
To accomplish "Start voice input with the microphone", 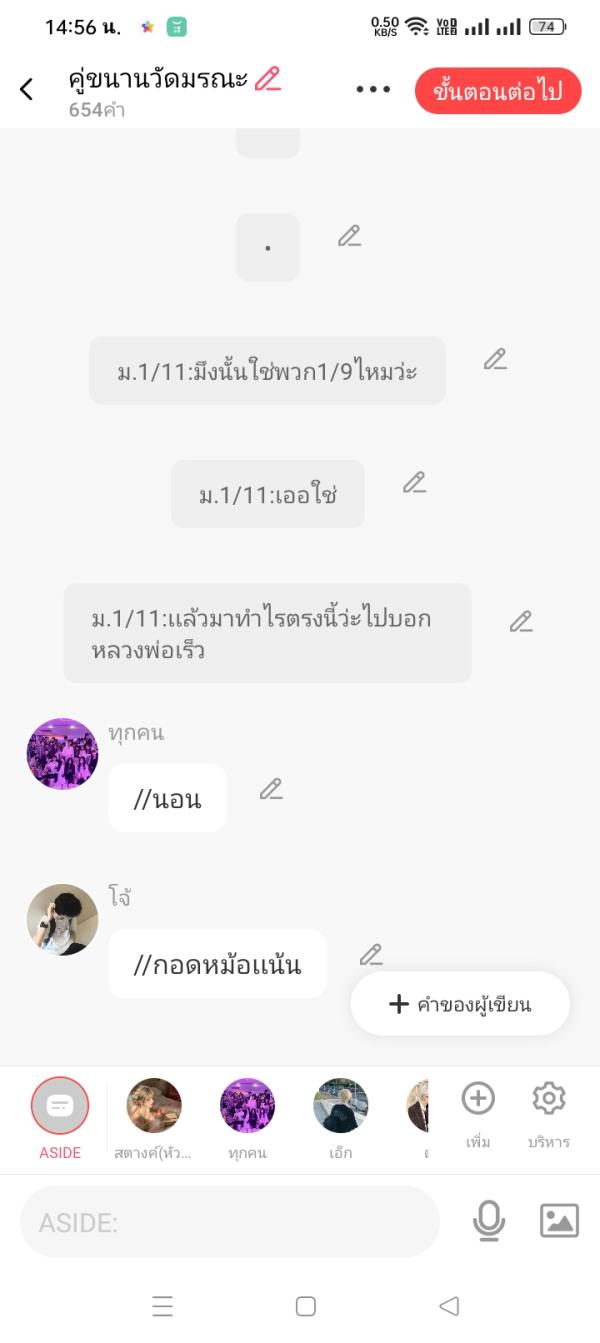I will (x=488, y=1221).
